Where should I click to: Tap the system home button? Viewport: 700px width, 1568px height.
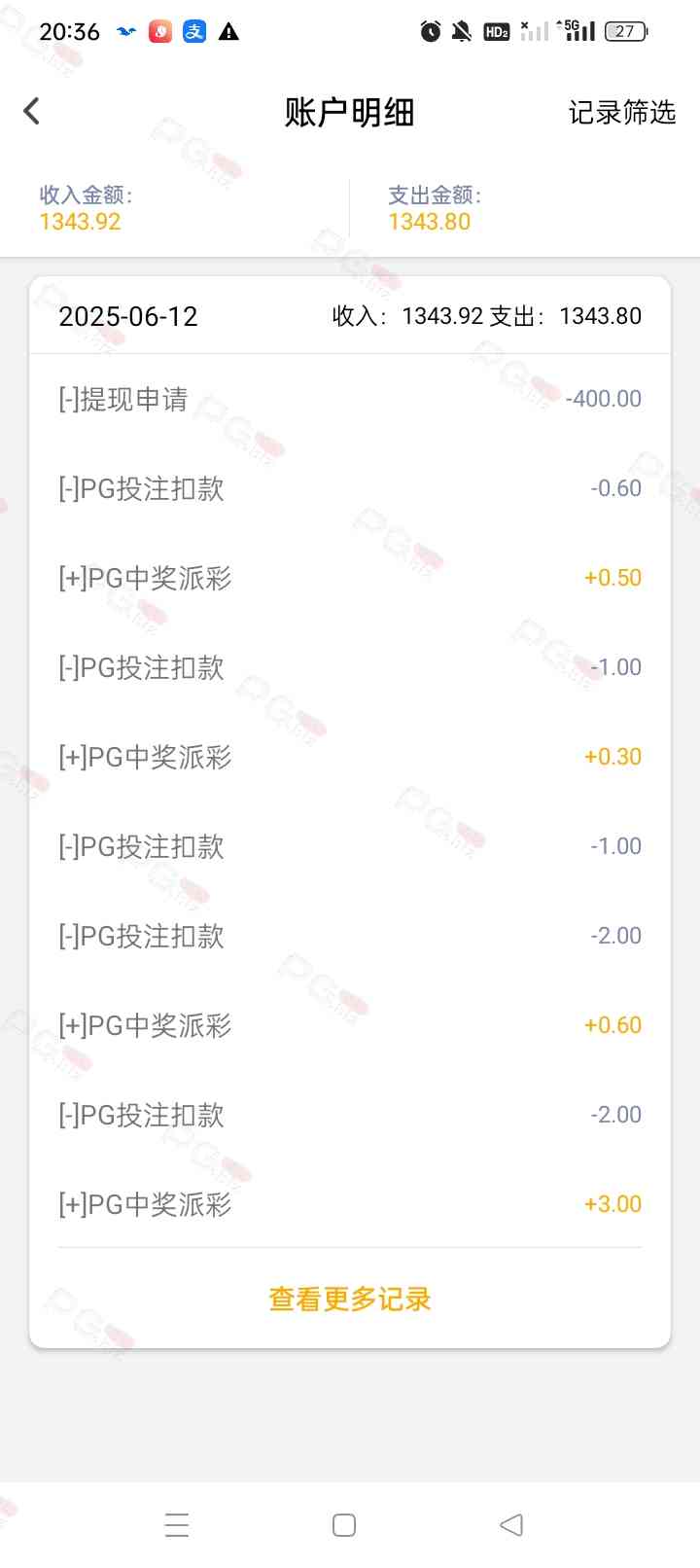[344, 1524]
